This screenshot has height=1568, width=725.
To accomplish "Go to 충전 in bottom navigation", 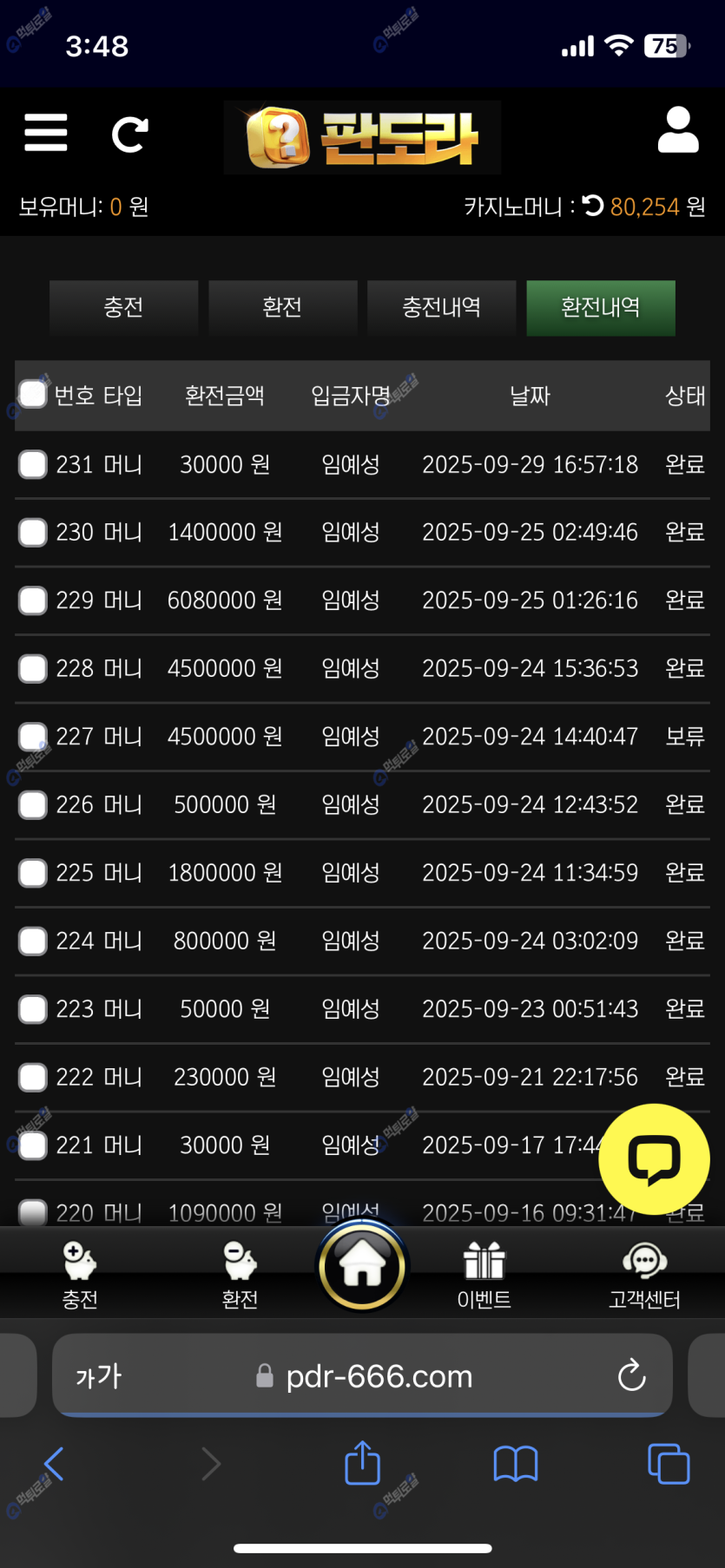I will pos(80,1274).
